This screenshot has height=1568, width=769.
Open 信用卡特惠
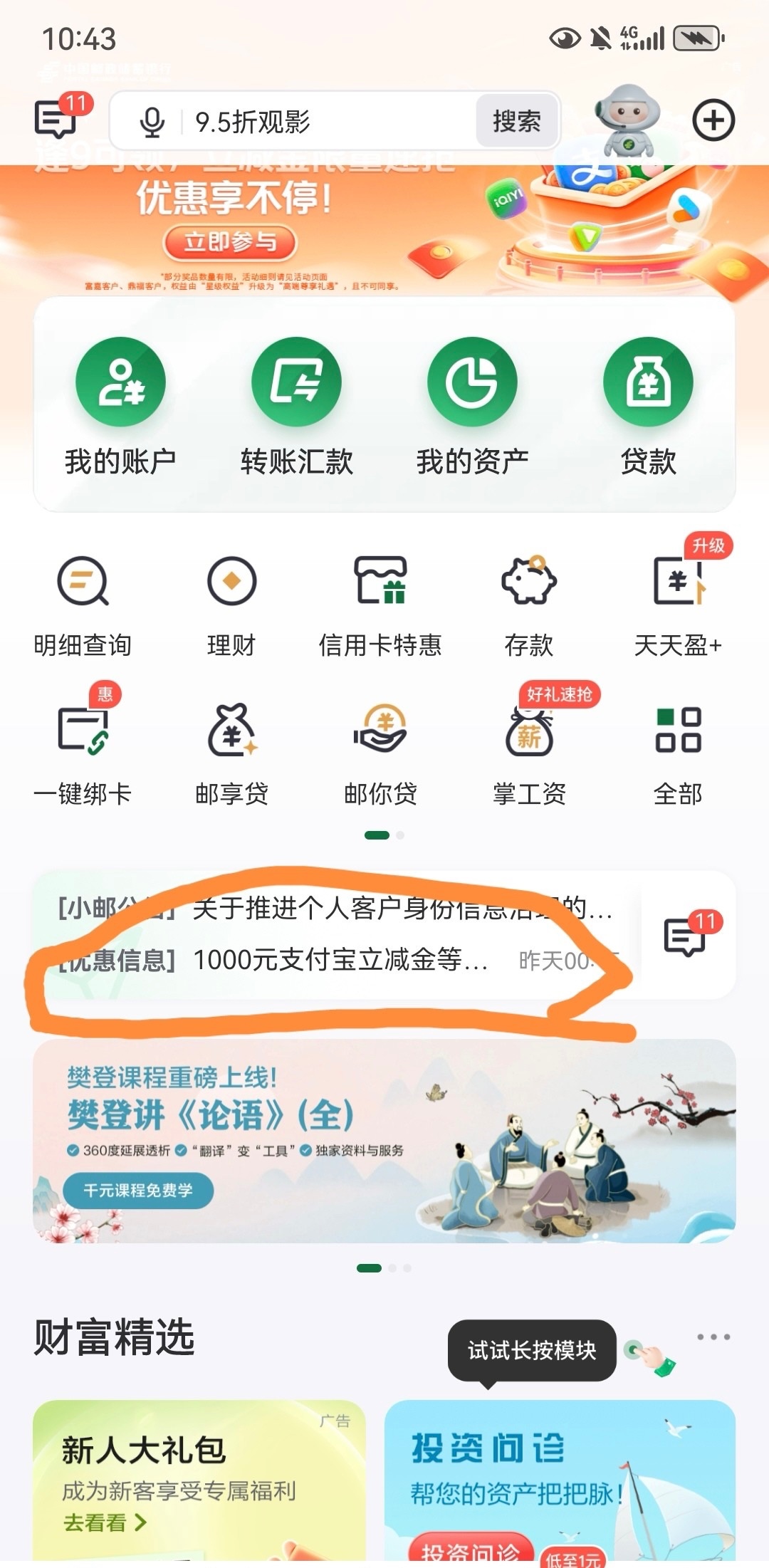380,605
